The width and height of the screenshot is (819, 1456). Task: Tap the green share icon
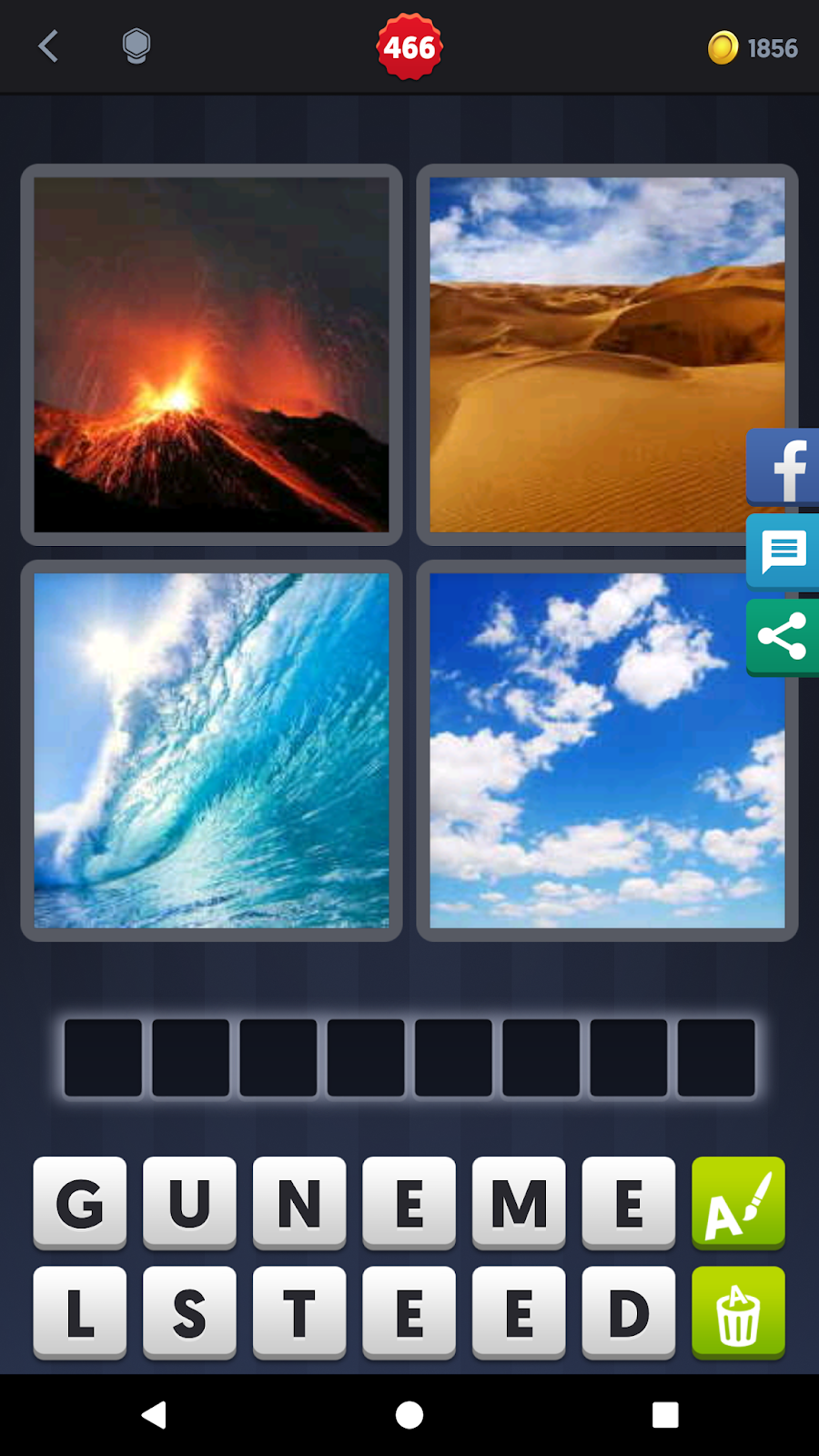tap(784, 636)
